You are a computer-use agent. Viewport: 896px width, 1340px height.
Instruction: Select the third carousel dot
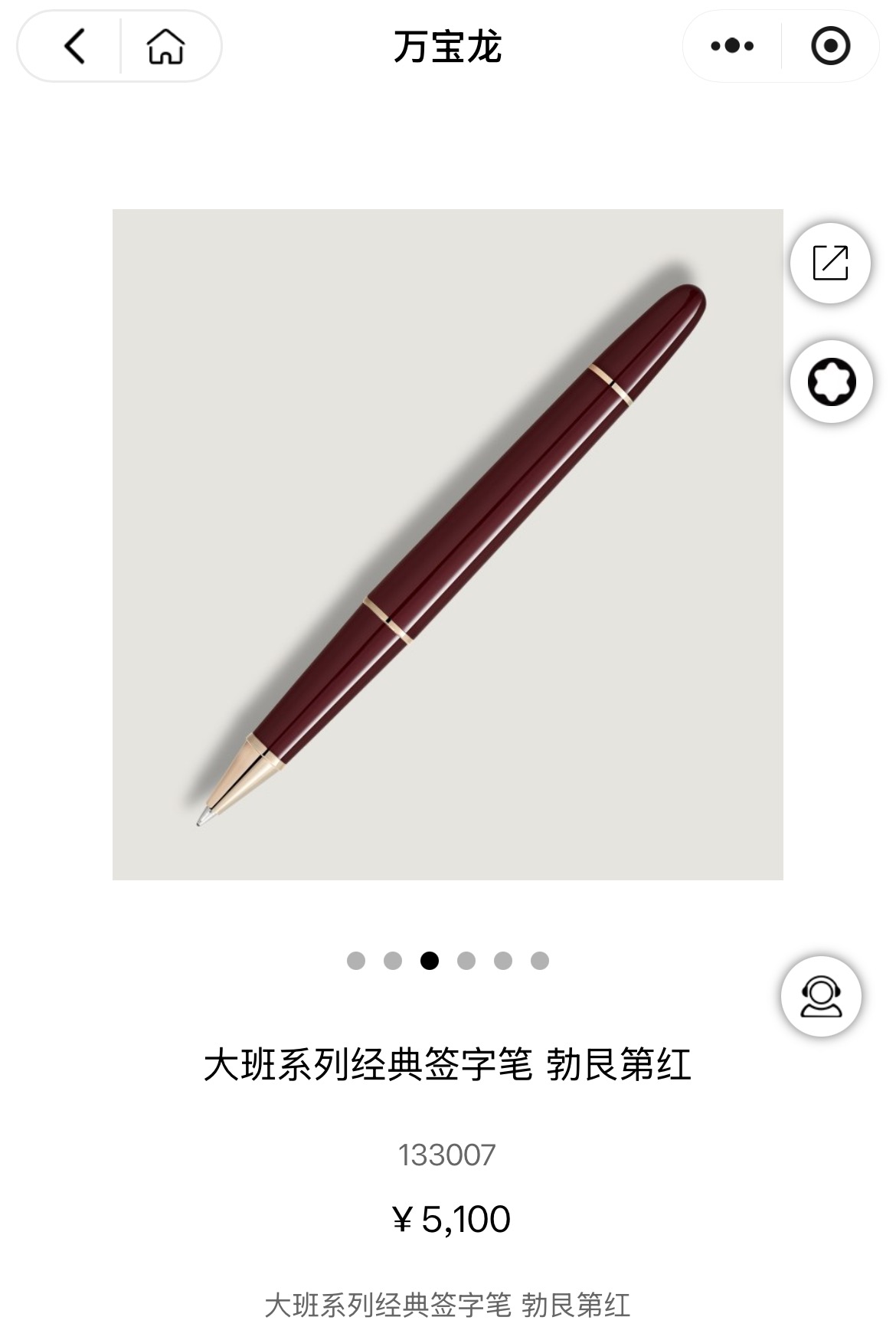tap(430, 958)
